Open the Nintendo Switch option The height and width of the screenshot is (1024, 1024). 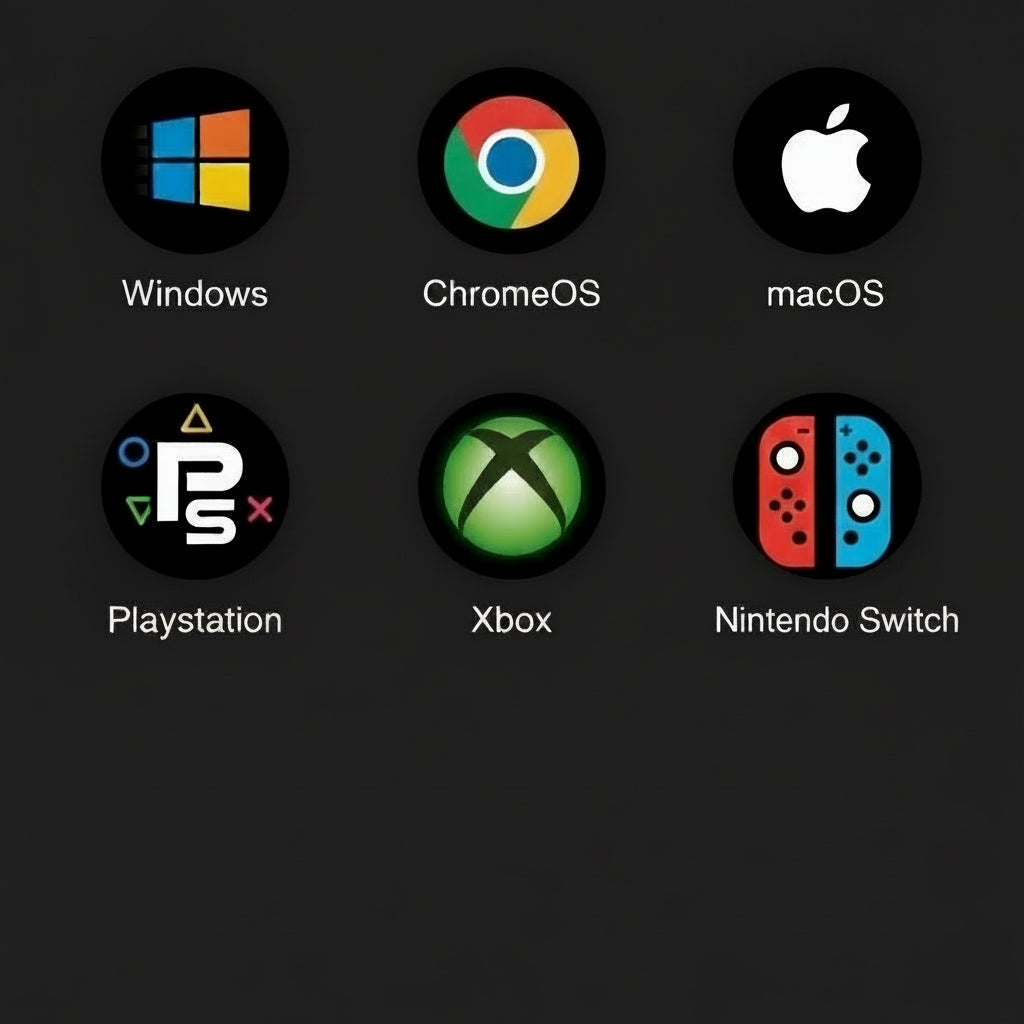click(x=826, y=486)
